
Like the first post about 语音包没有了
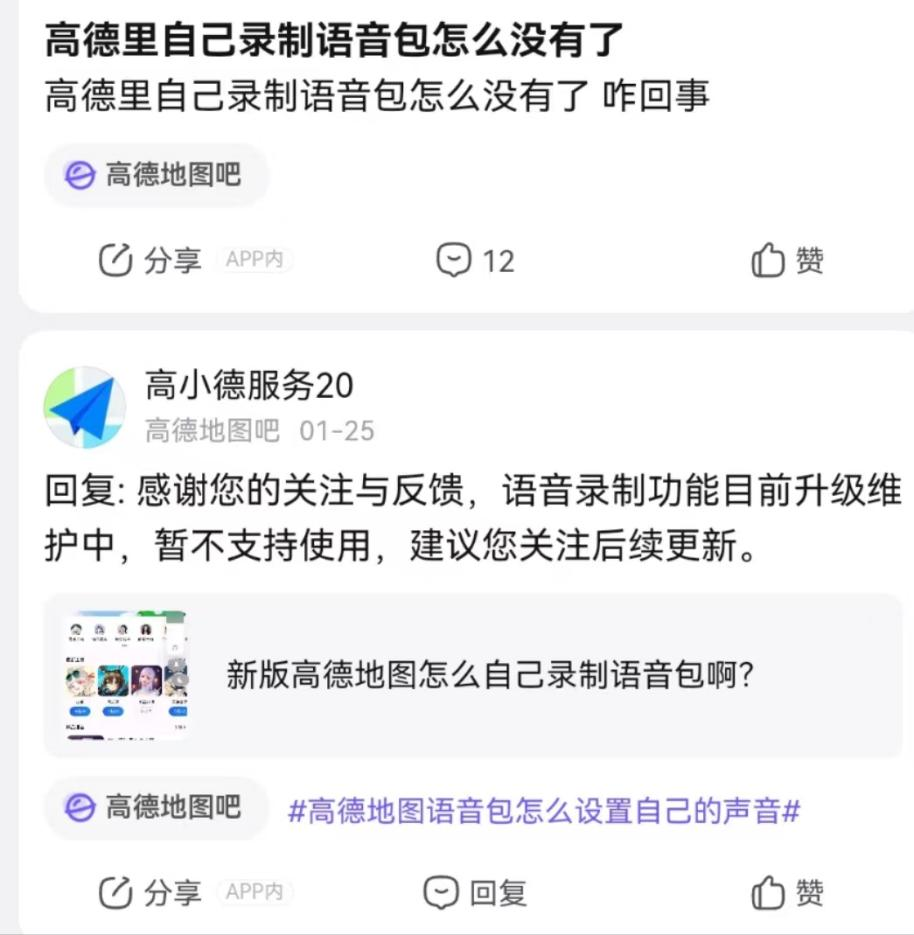point(788,261)
